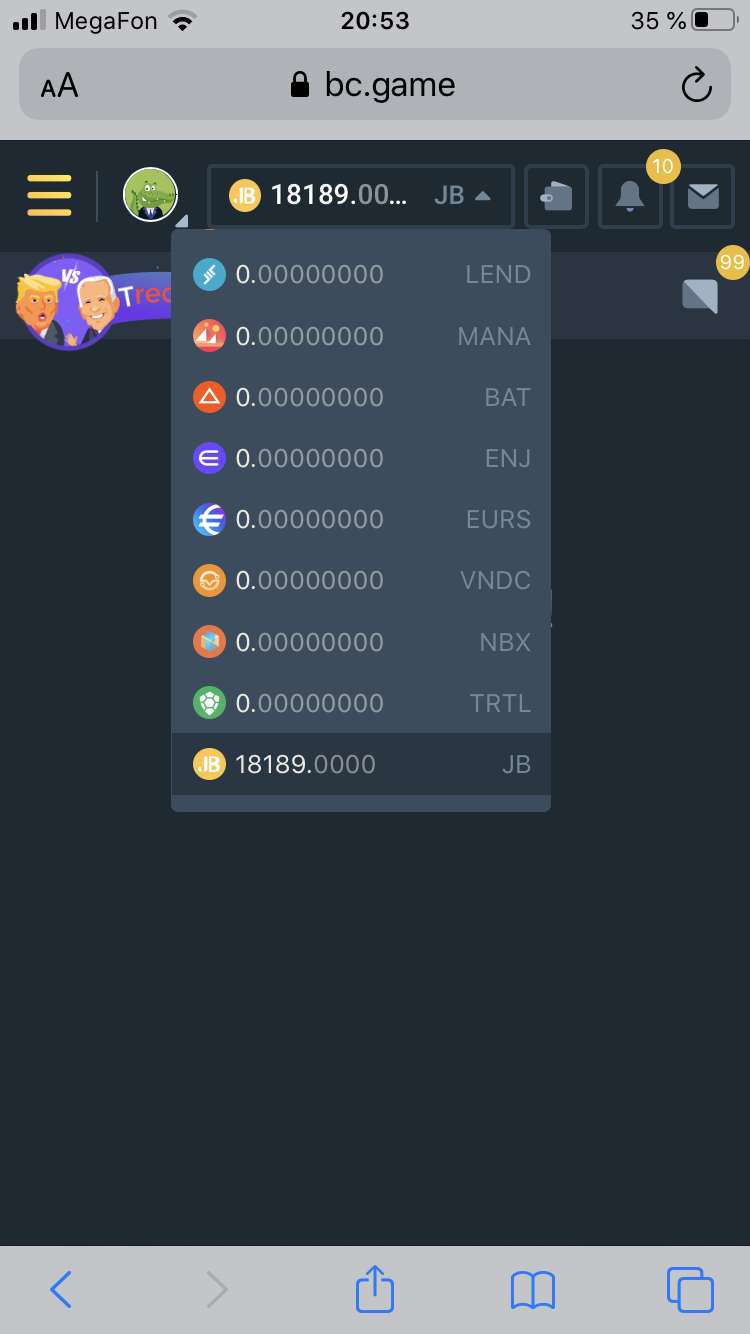Select VNDC currency
The image size is (750, 1334).
[x=360, y=580]
